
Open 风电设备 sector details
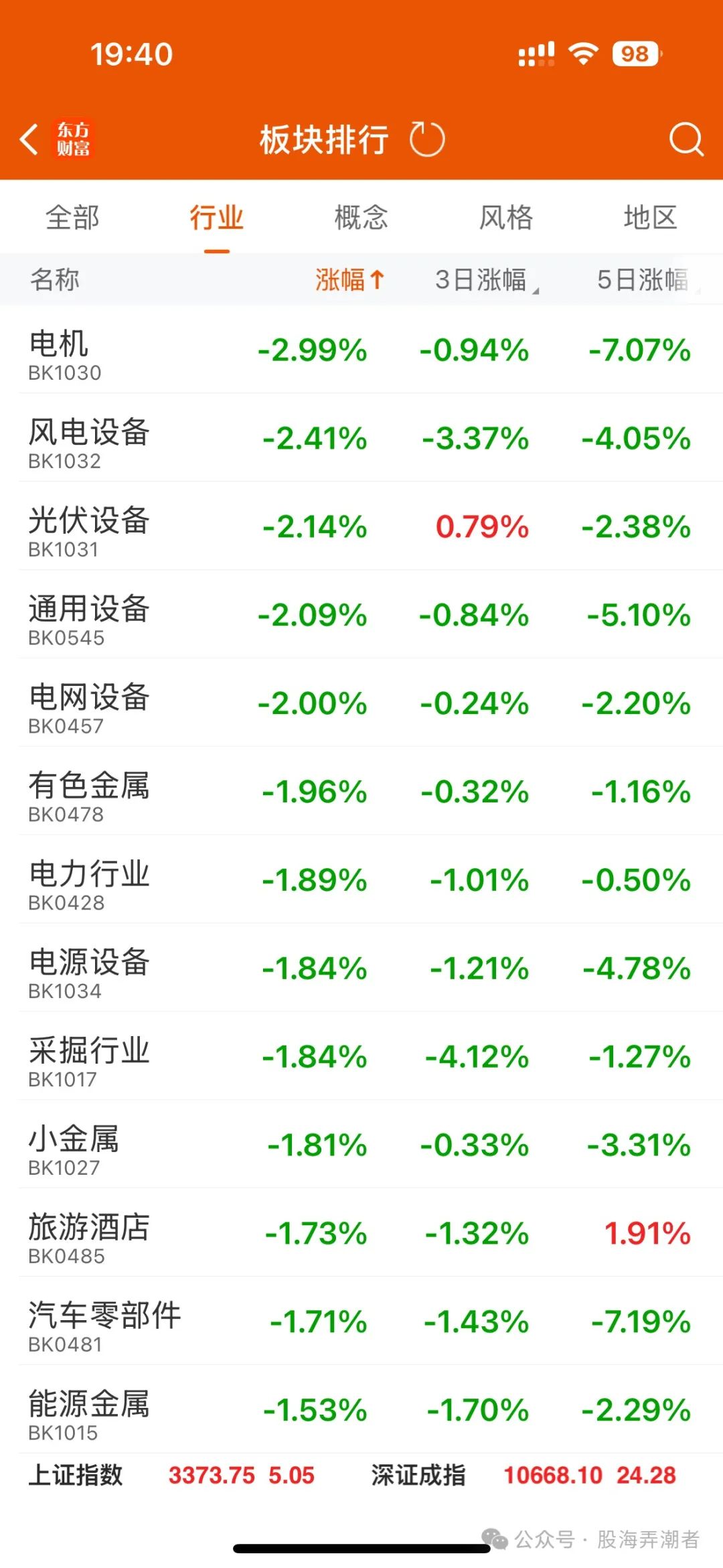point(361,438)
